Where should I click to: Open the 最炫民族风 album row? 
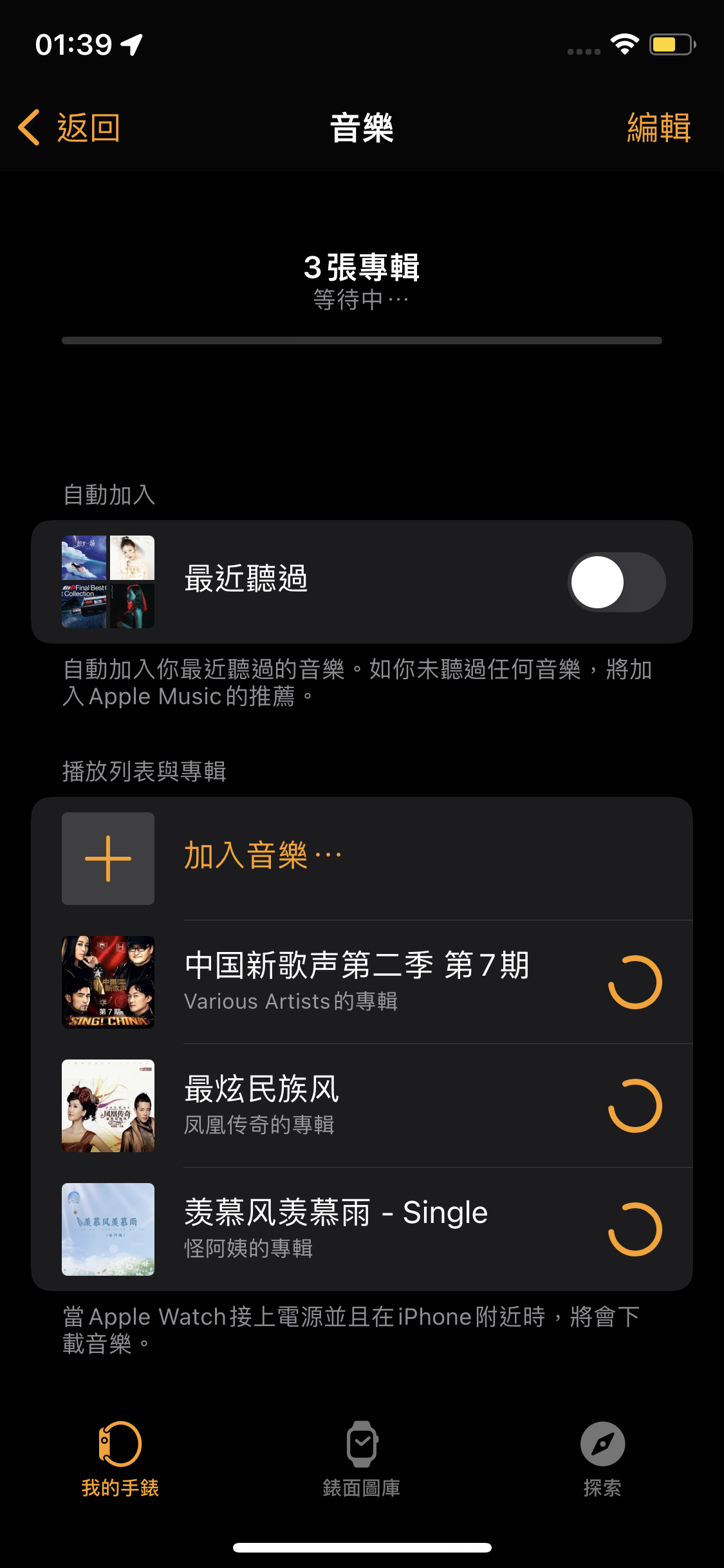click(357, 1105)
